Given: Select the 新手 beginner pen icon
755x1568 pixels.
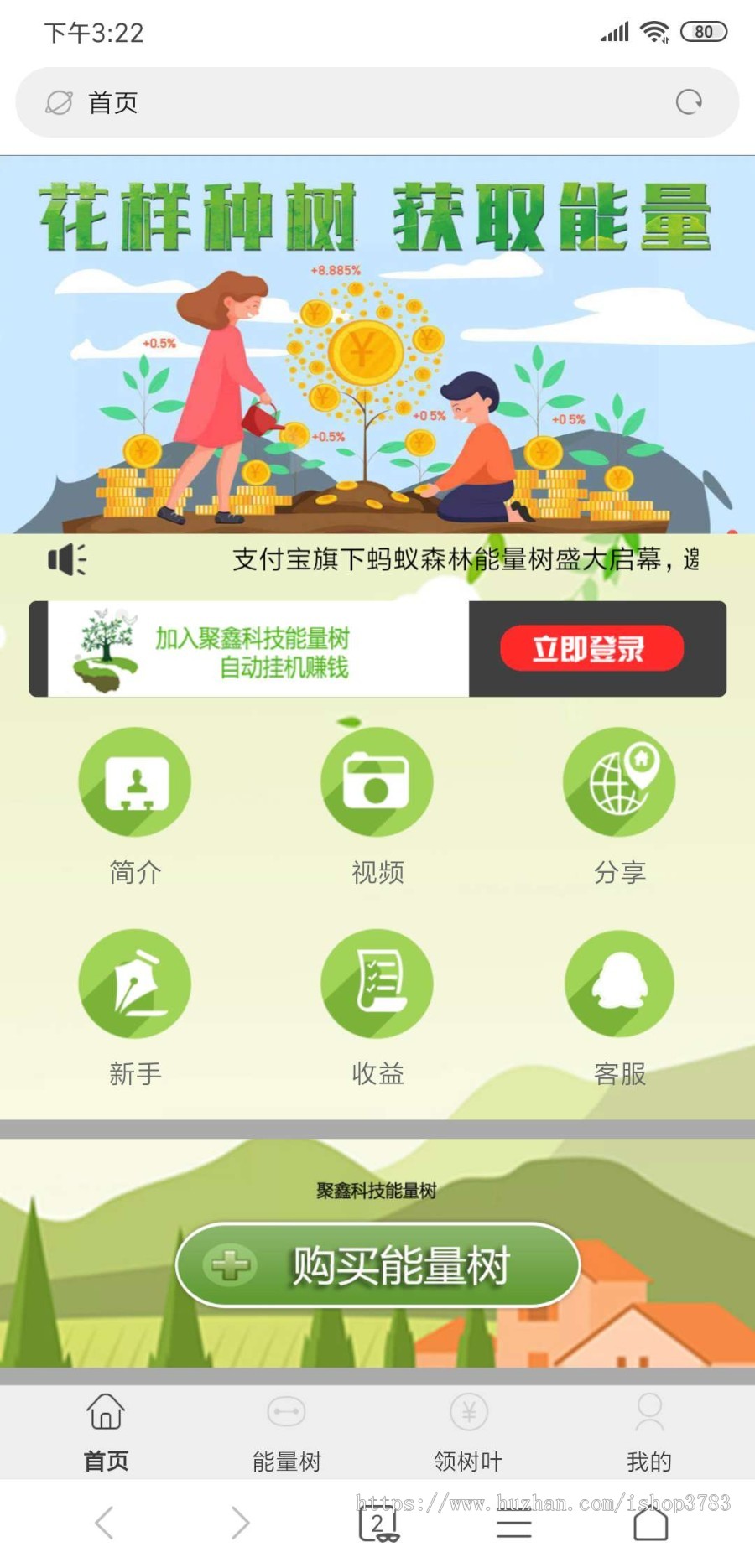Looking at the screenshot, I should point(135,984).
